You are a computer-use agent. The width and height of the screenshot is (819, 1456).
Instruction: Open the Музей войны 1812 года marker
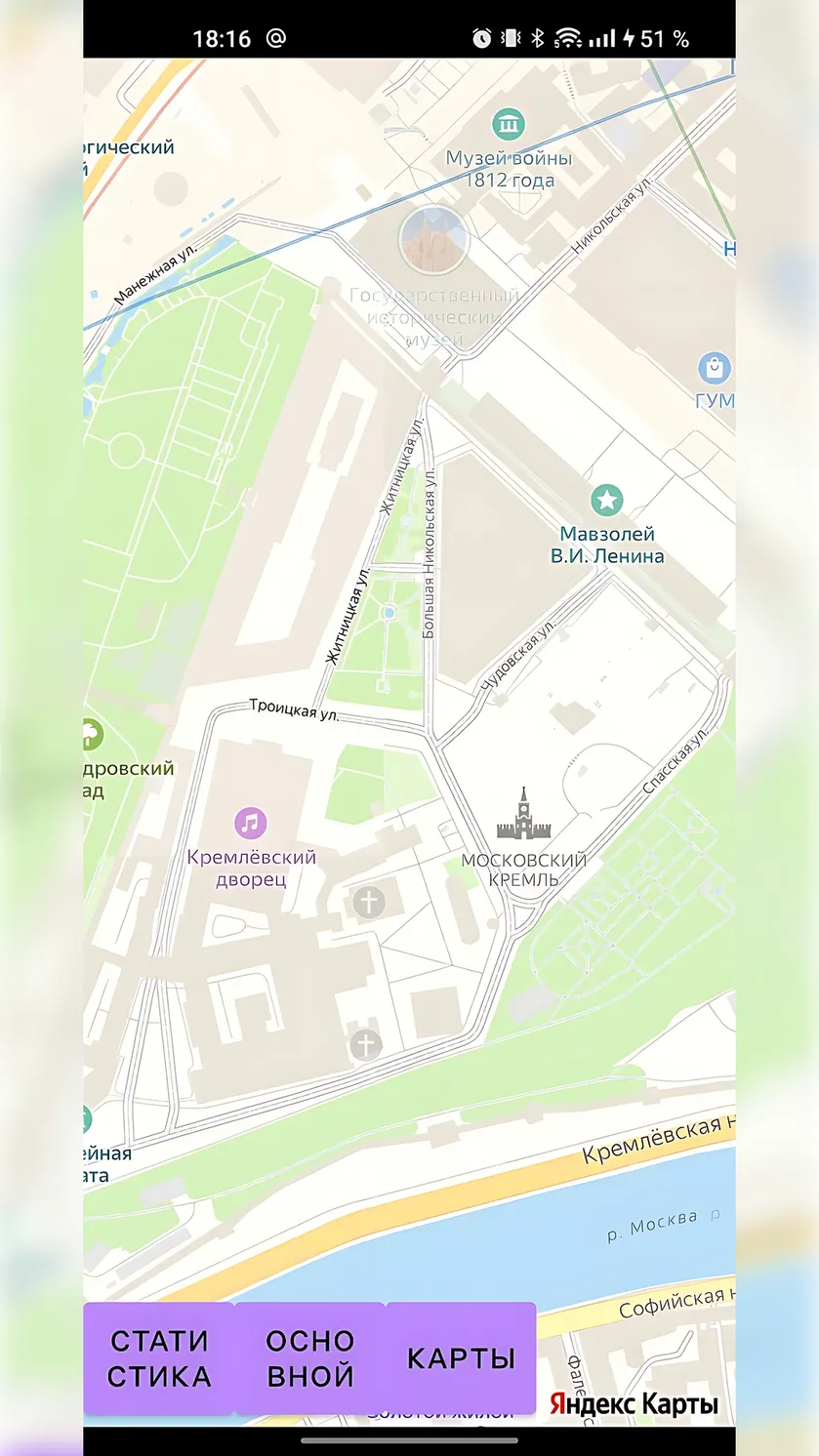pyautogui.click(x=508, y=124)
